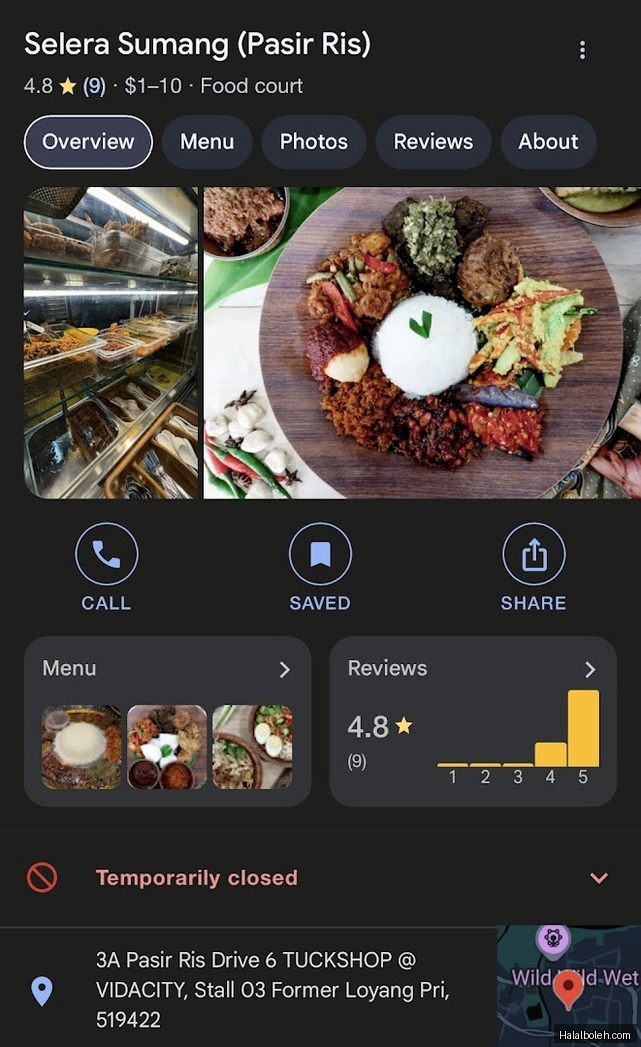Image resolution: width=641 pixels, height=1047 pixels.
Task: Select the Overview tab
Action: coord(88,142)
